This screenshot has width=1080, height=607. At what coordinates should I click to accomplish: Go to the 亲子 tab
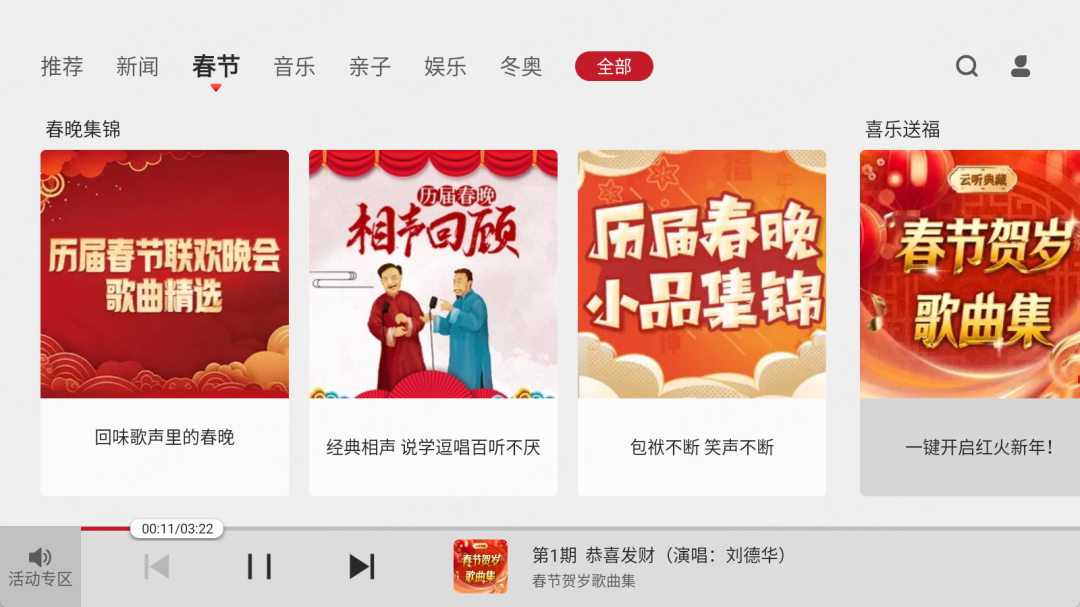pyautogui.click(x=370, y=67)
